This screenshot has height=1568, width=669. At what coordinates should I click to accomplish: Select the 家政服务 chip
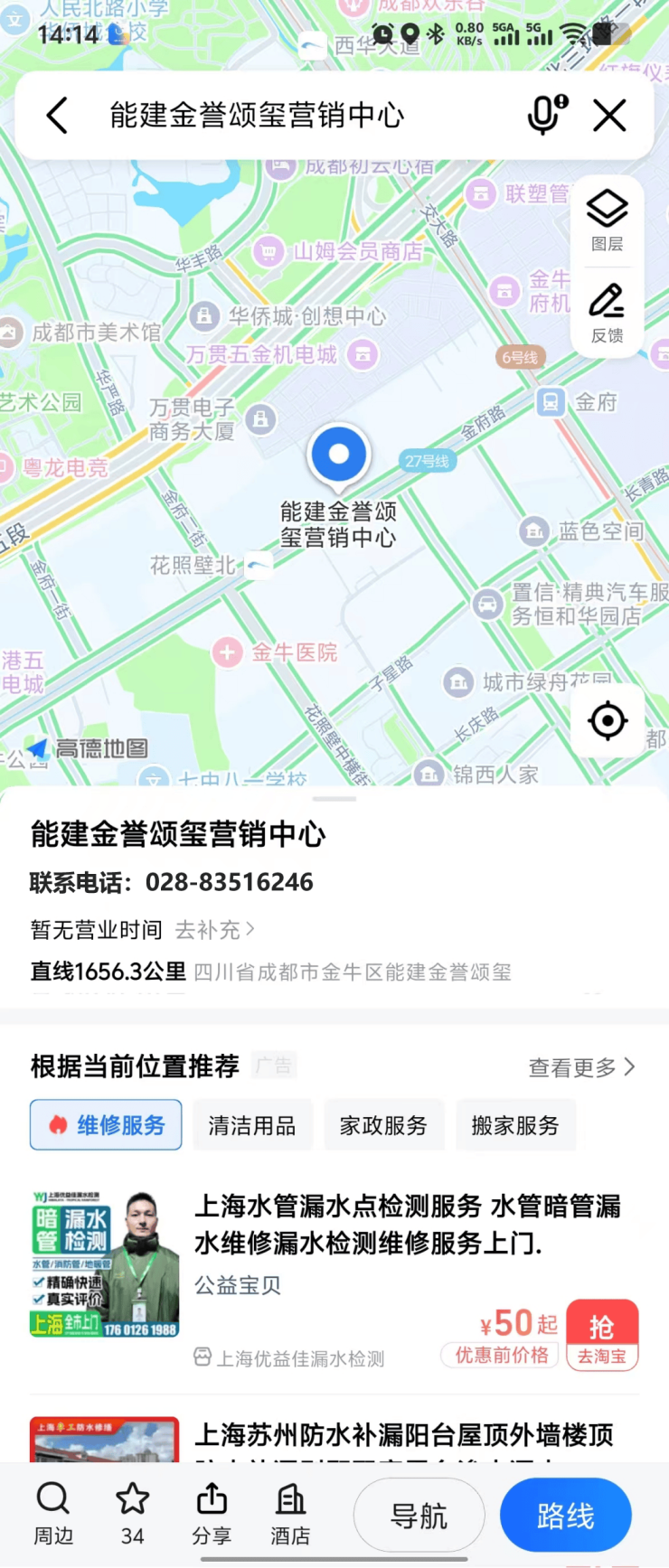tap(383, 1125)
